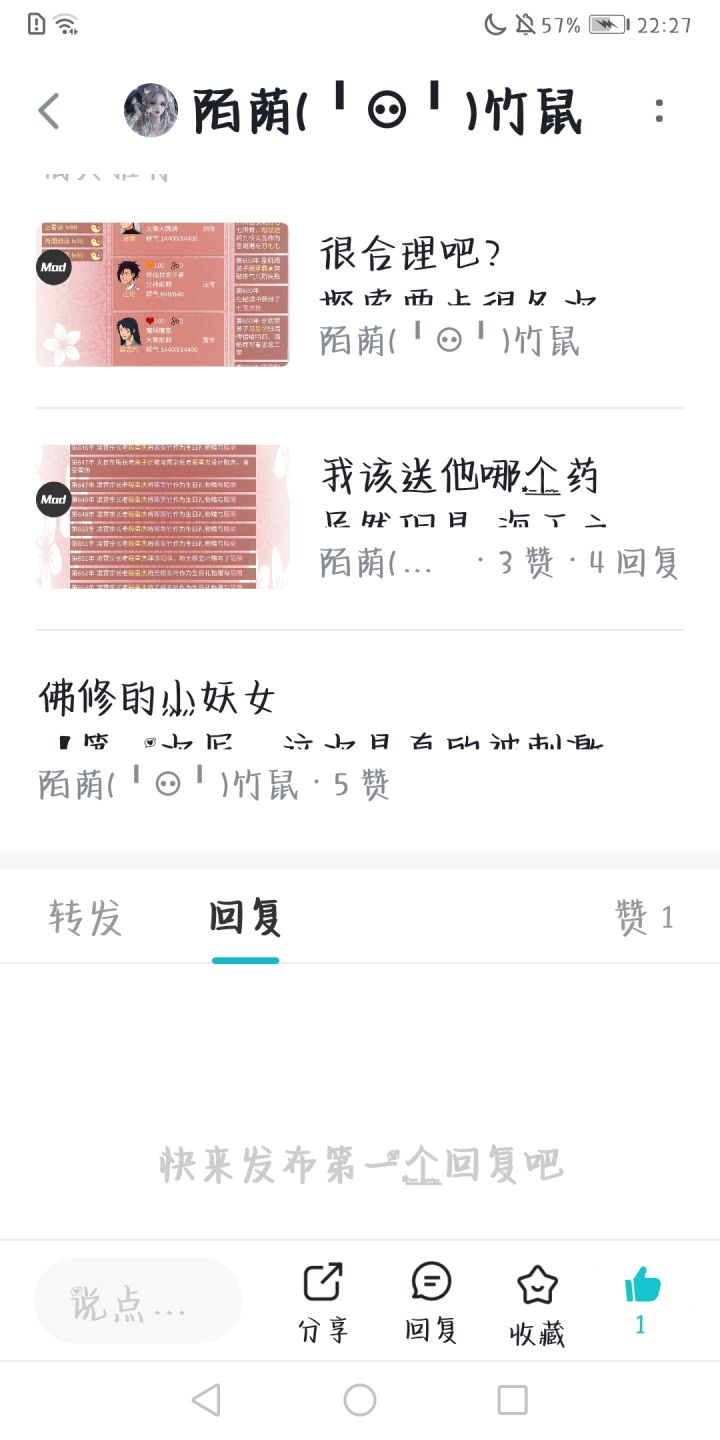Open the author's profile avatar
Screen dimensions: 720x1440
pyautogui.click(x=150, y=111)
